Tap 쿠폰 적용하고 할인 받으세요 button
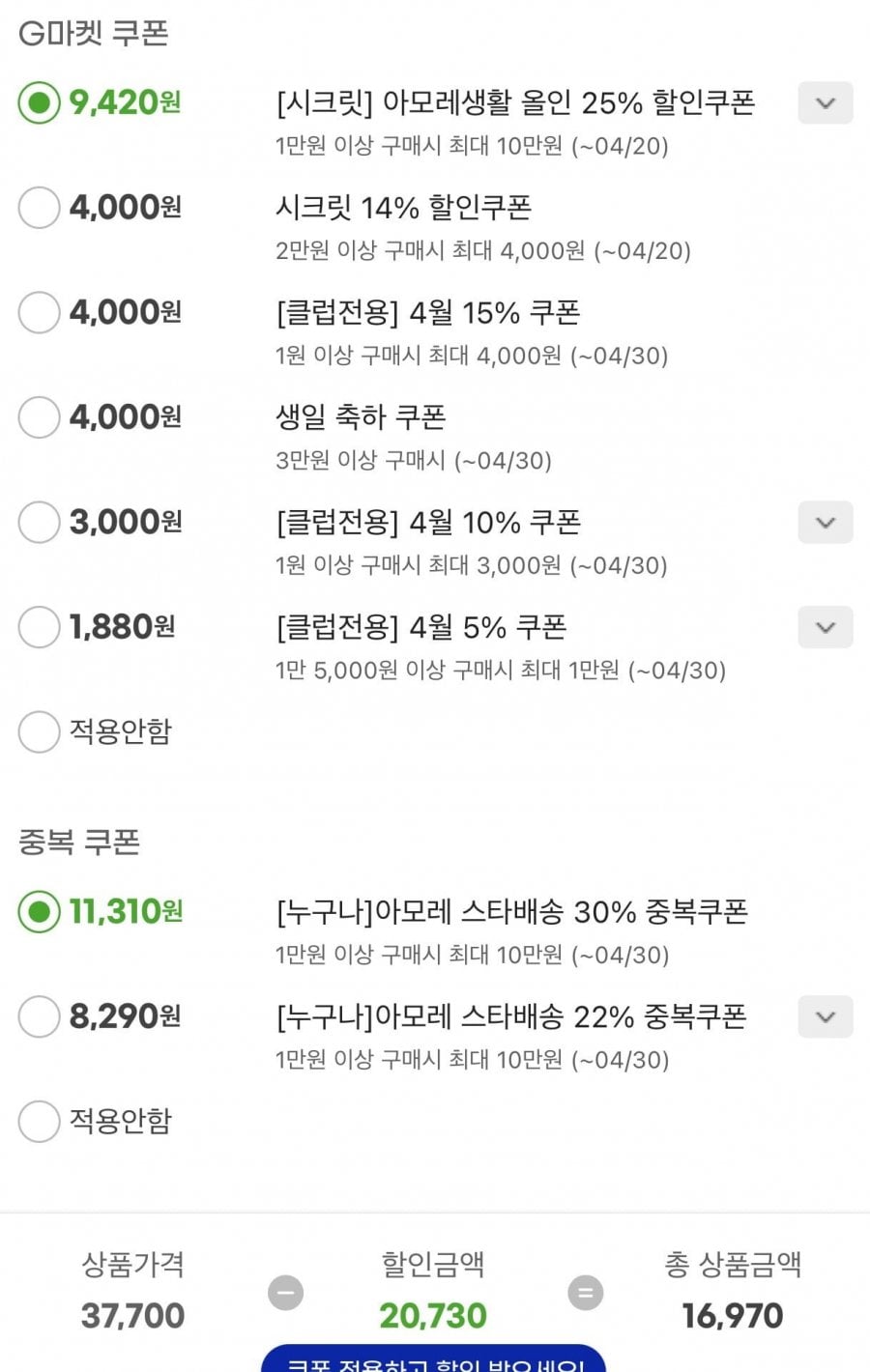The image size is (870, 1372). tap(433, 1360)
